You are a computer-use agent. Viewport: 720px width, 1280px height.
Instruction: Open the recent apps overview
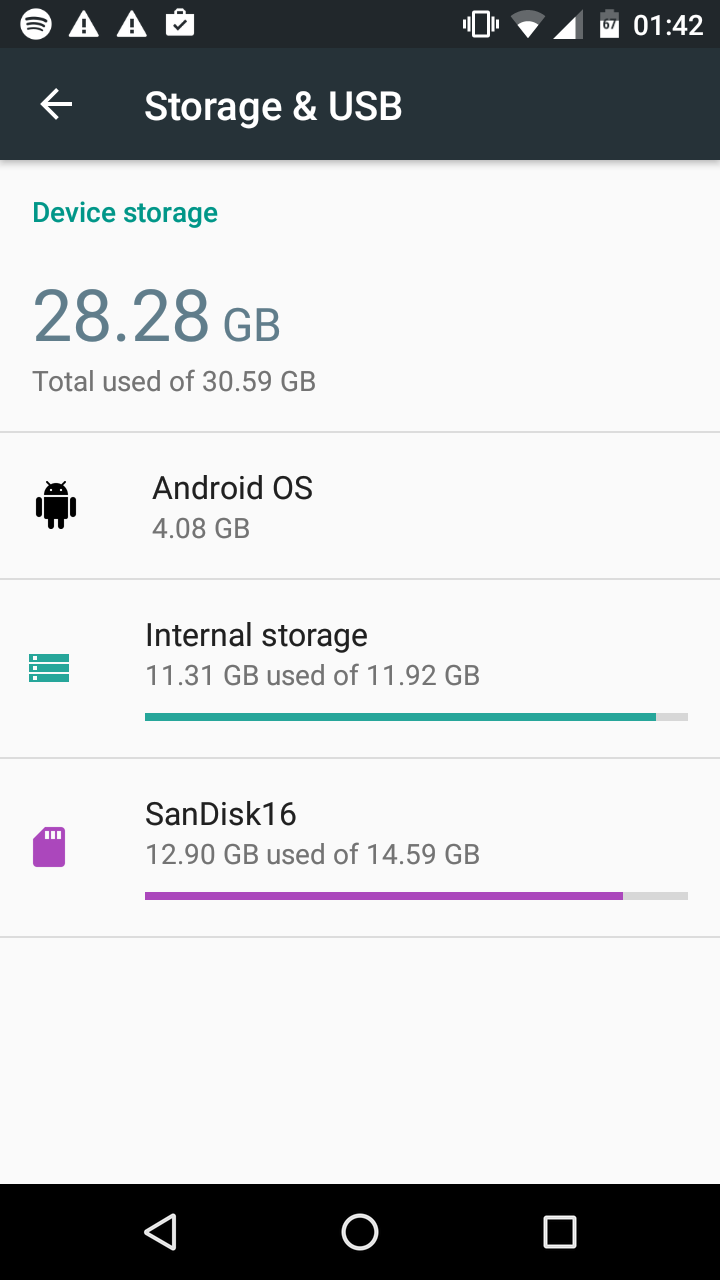(560, 1232)
